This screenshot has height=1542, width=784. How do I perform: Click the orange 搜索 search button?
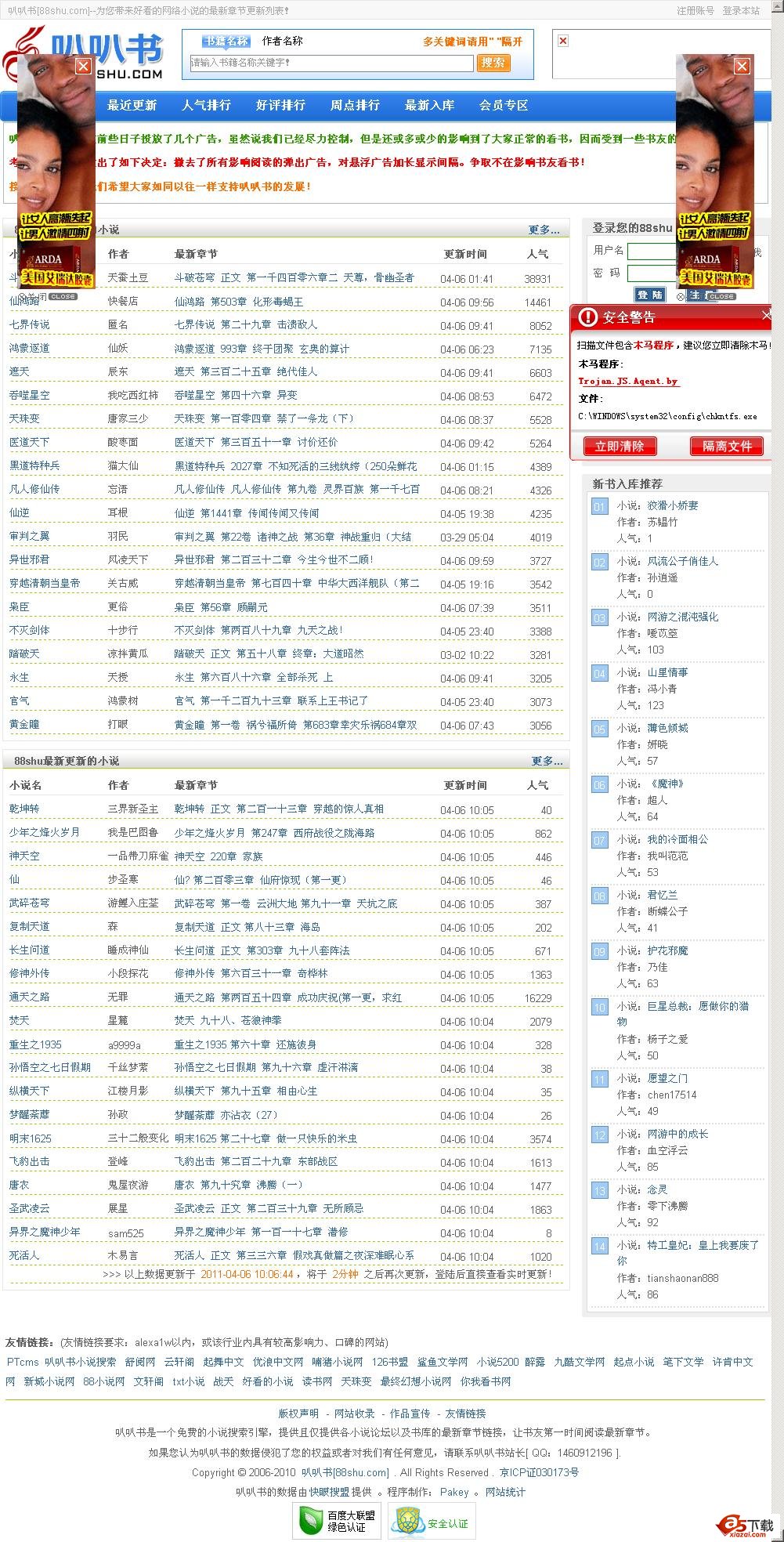point(494,63)
